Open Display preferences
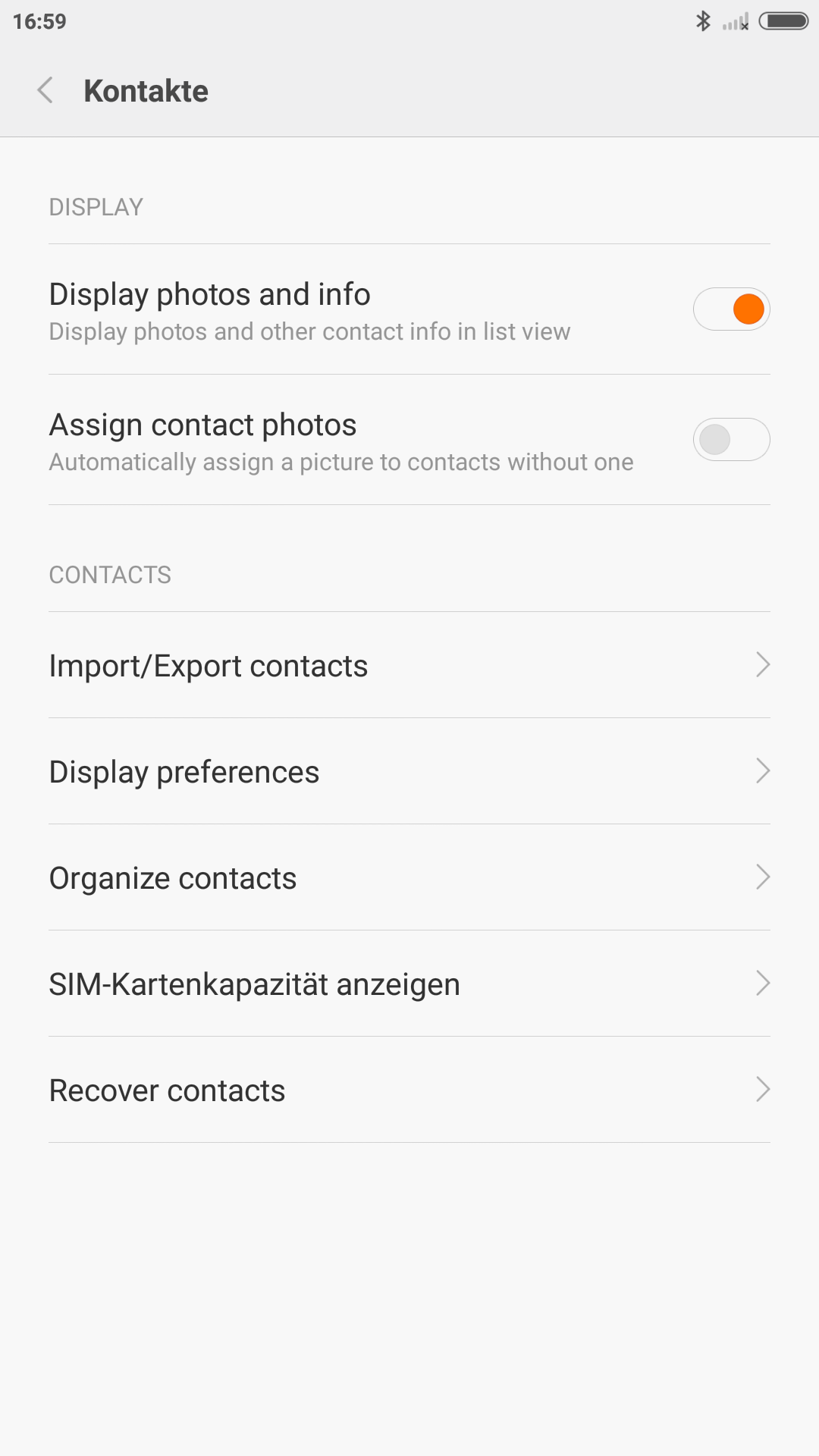This screenshot has width=819, height=1456. tap(409, 771)
